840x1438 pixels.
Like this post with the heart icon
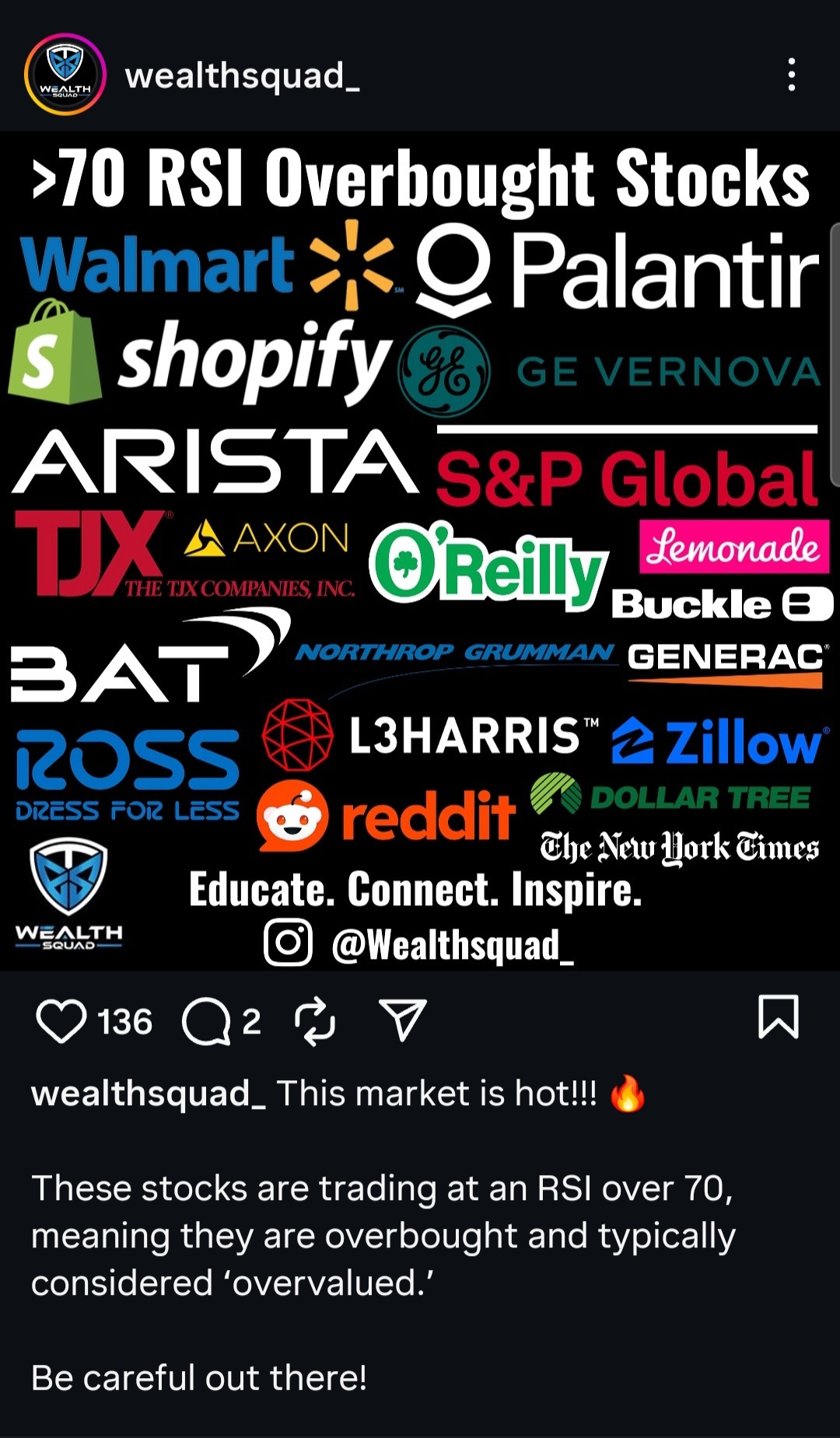61,1021
